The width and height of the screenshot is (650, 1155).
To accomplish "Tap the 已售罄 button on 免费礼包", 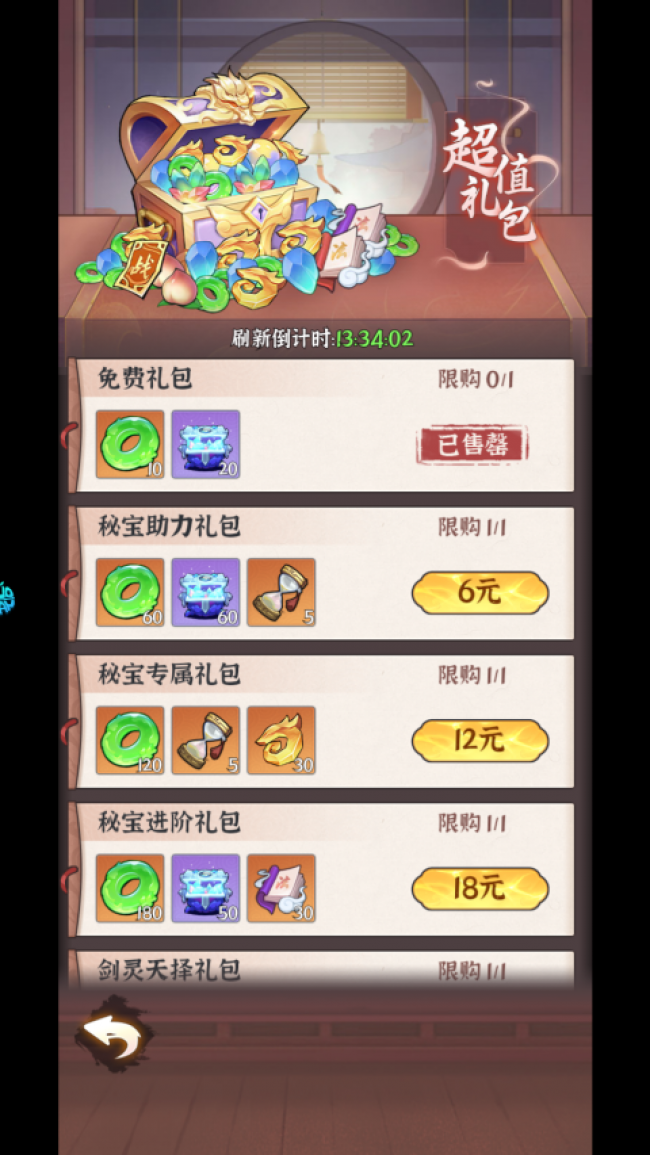I will click(x=473, y=445).
